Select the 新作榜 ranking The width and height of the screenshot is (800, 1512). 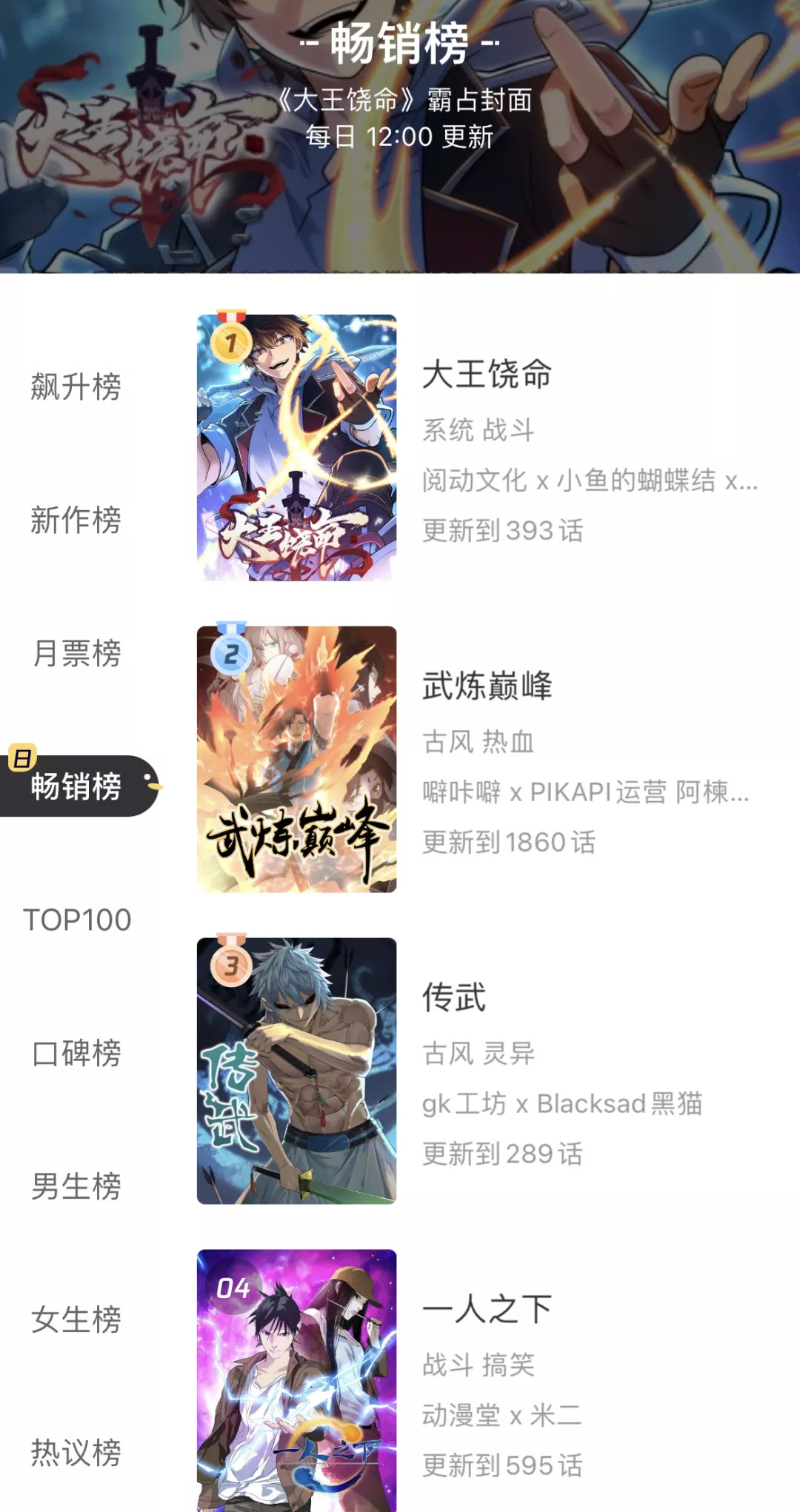click(76, 521)
